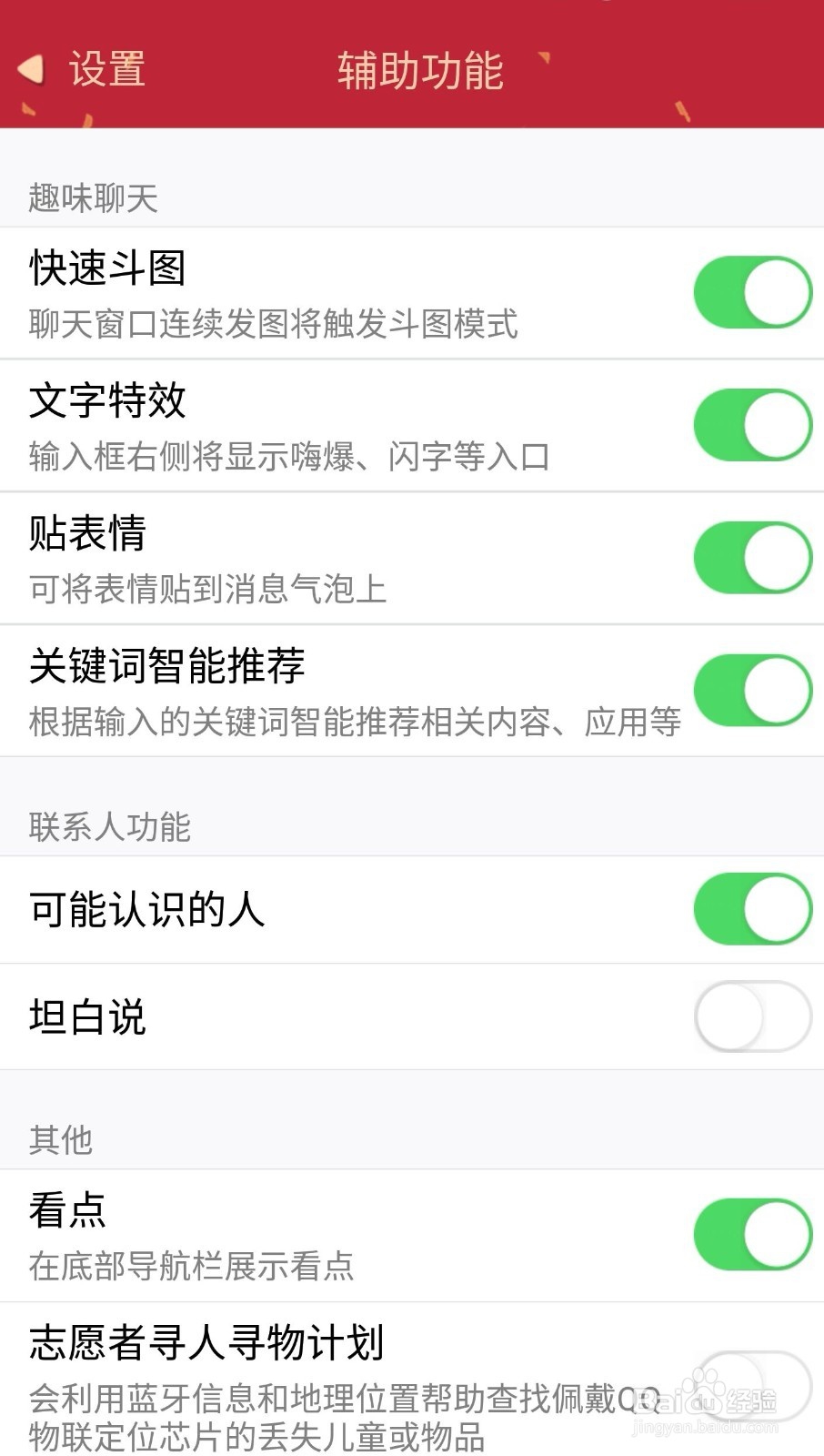Turn off 关键词智能推荐
Viewport: 824px width, 1456px height.
click(x=752, y=690)
